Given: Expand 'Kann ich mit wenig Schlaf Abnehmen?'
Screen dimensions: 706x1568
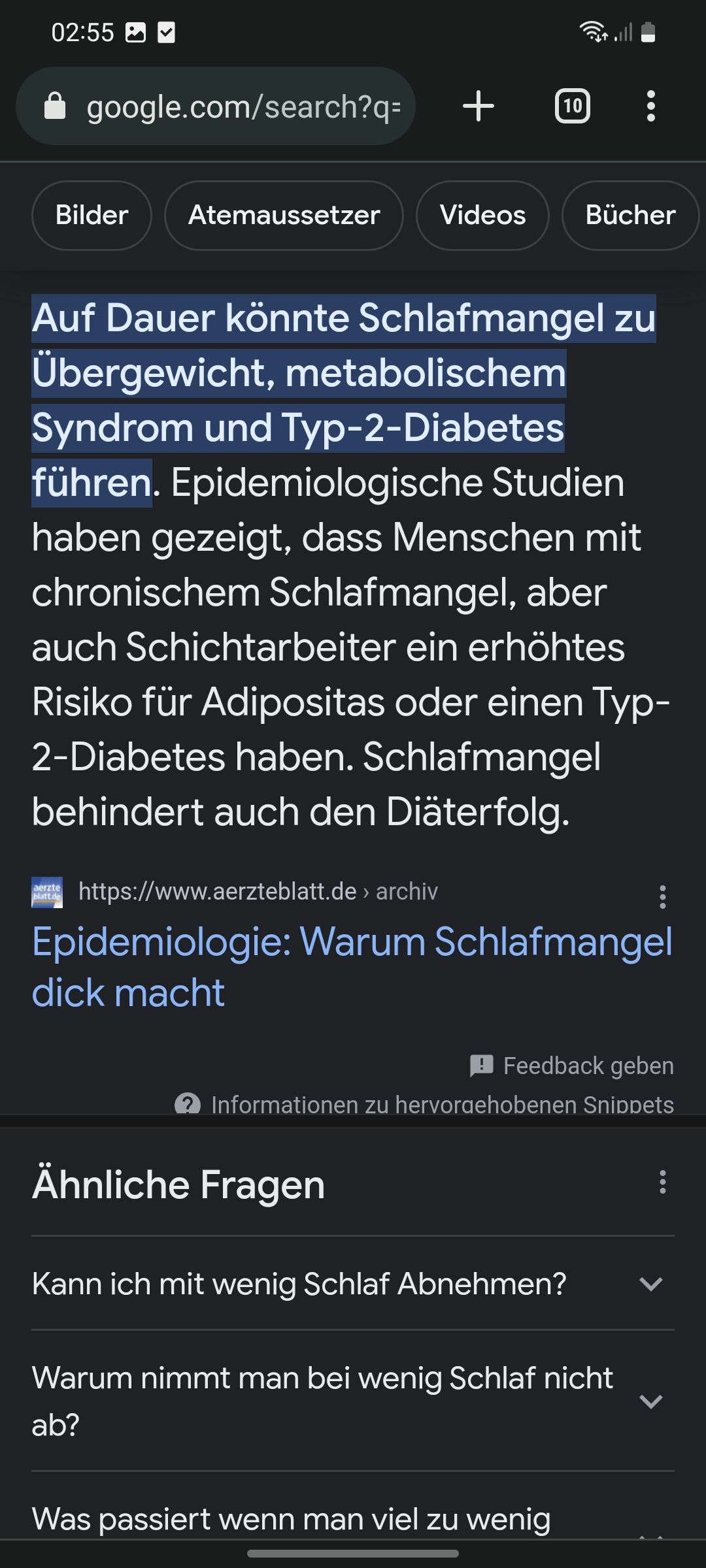Looking at the screenshot, I should (353, 1284).
